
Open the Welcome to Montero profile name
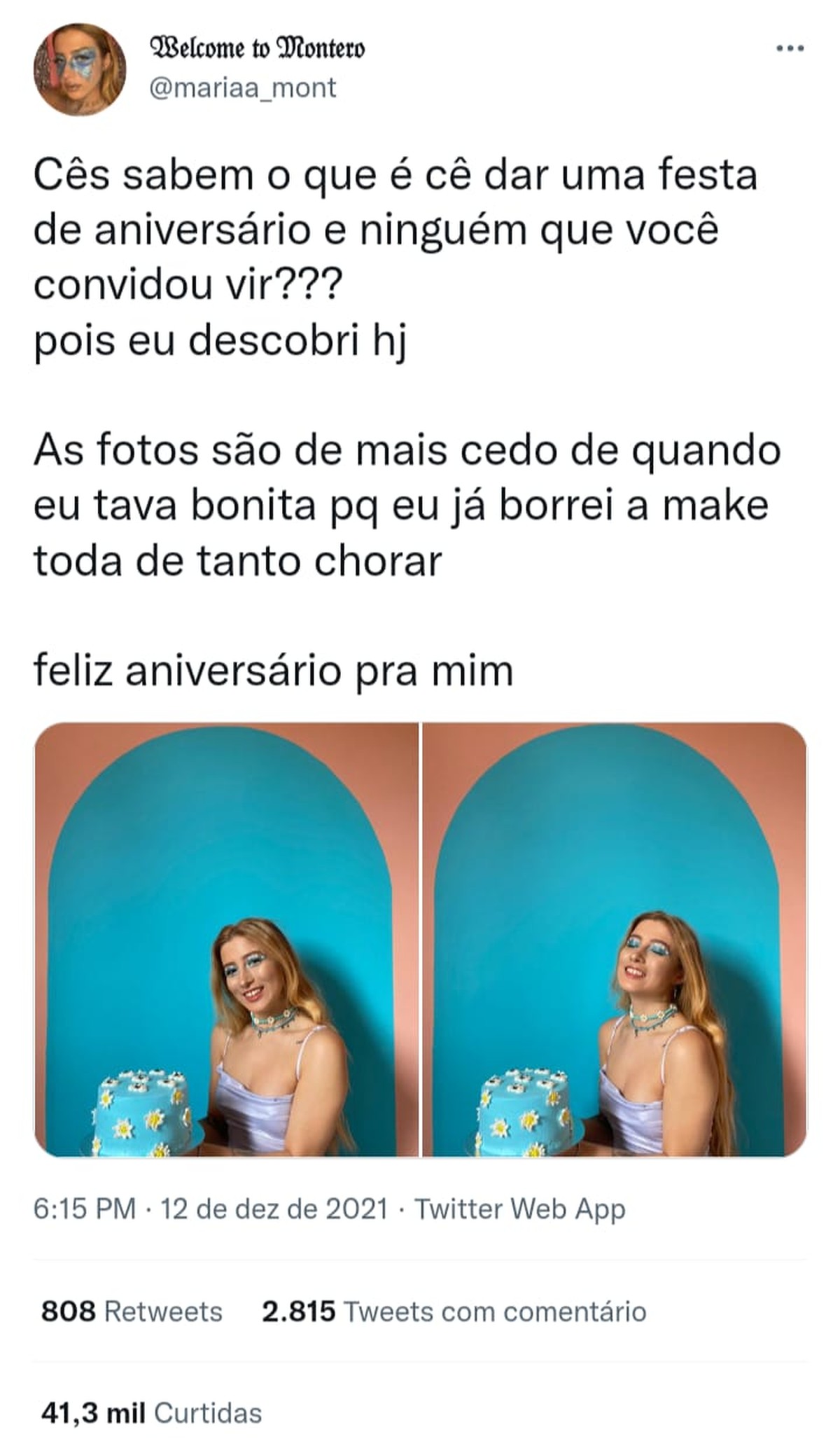pos(258,49)
